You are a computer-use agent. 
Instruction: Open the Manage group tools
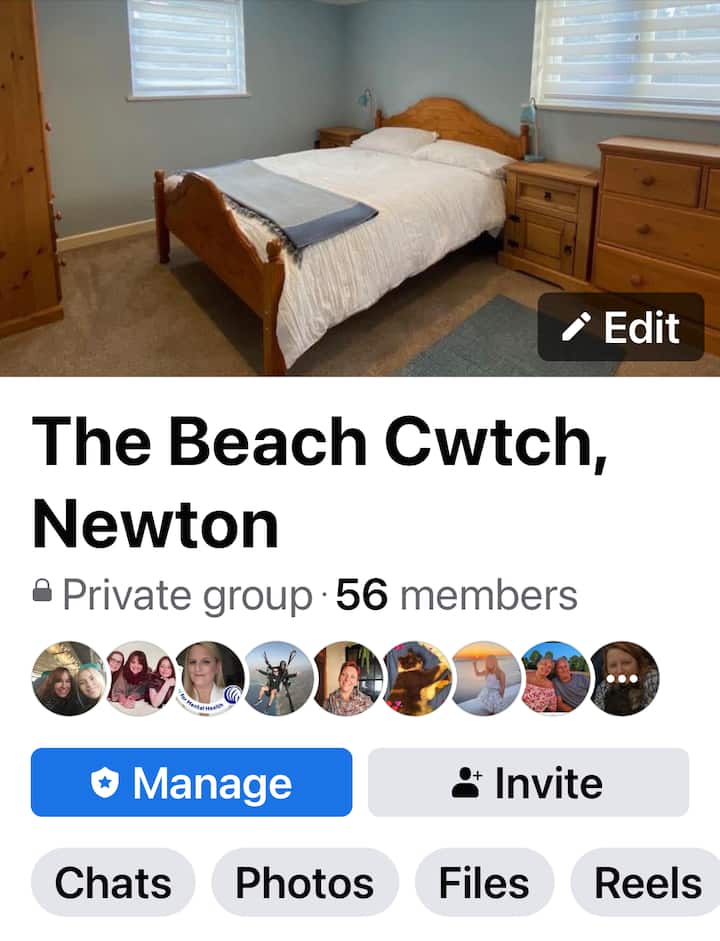point(192,783)
